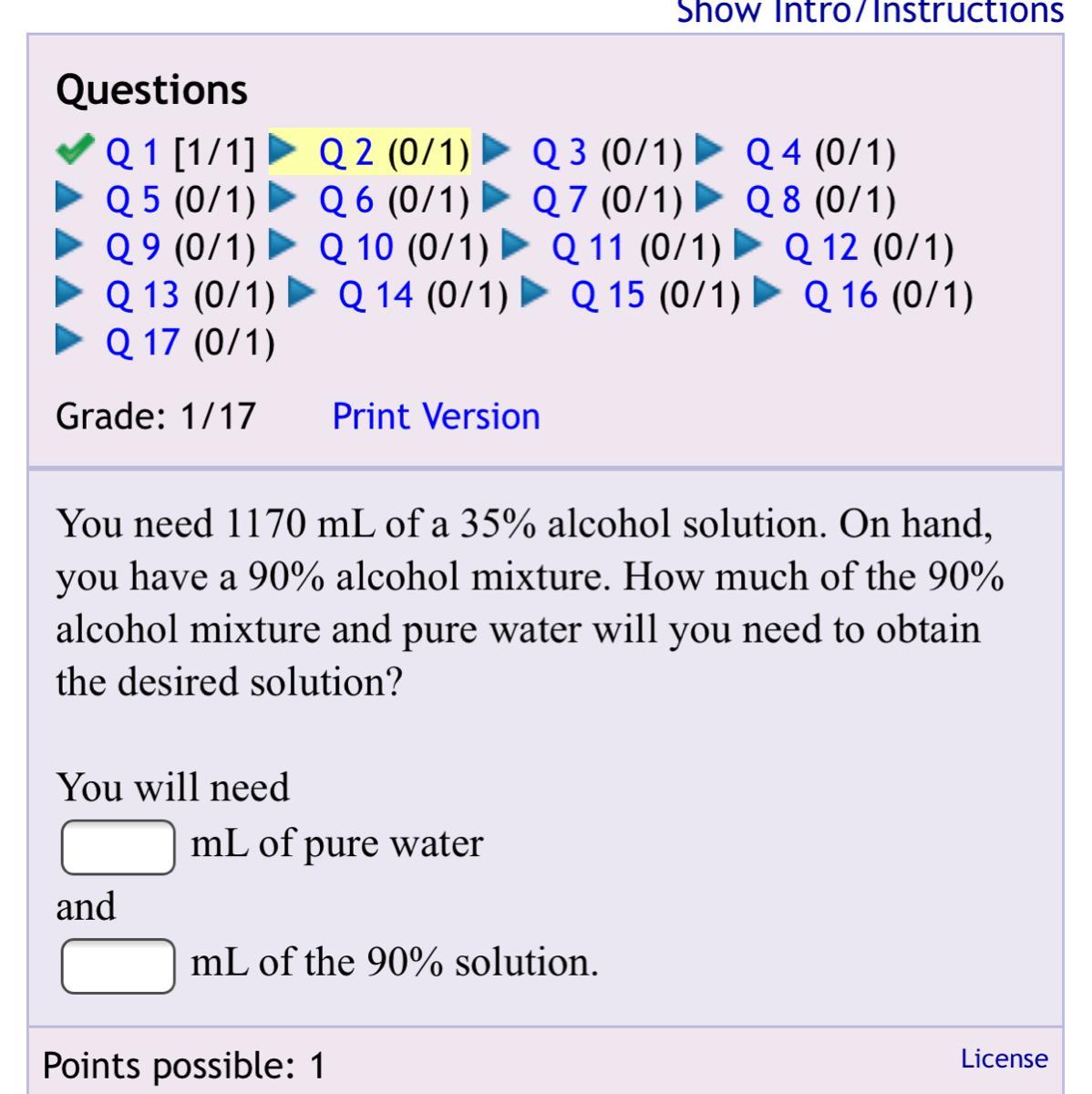Focus the mL of 90% solution field
The image size is (1092, 1094).
coord(118,965)
